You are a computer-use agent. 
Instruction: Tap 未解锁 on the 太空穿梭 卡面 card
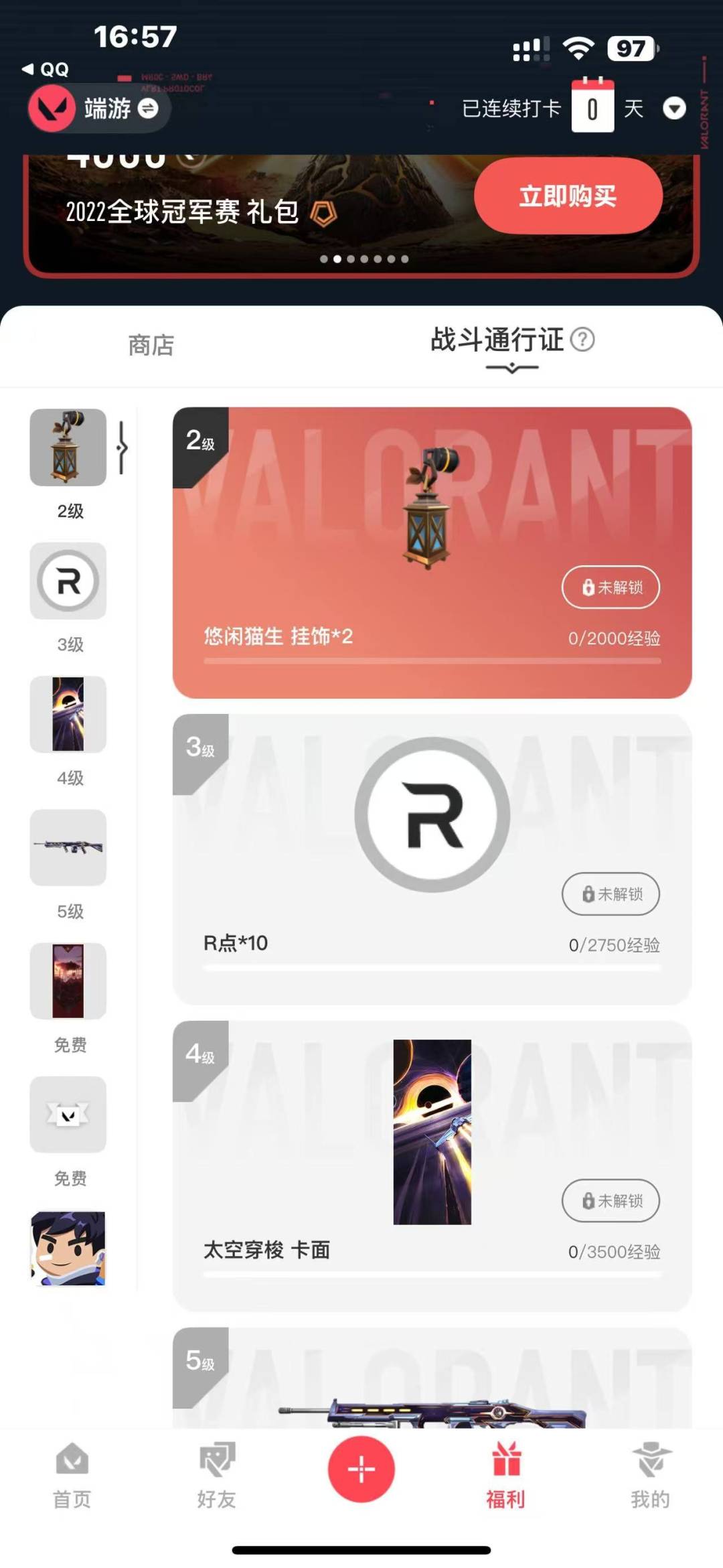[611, 1200]
